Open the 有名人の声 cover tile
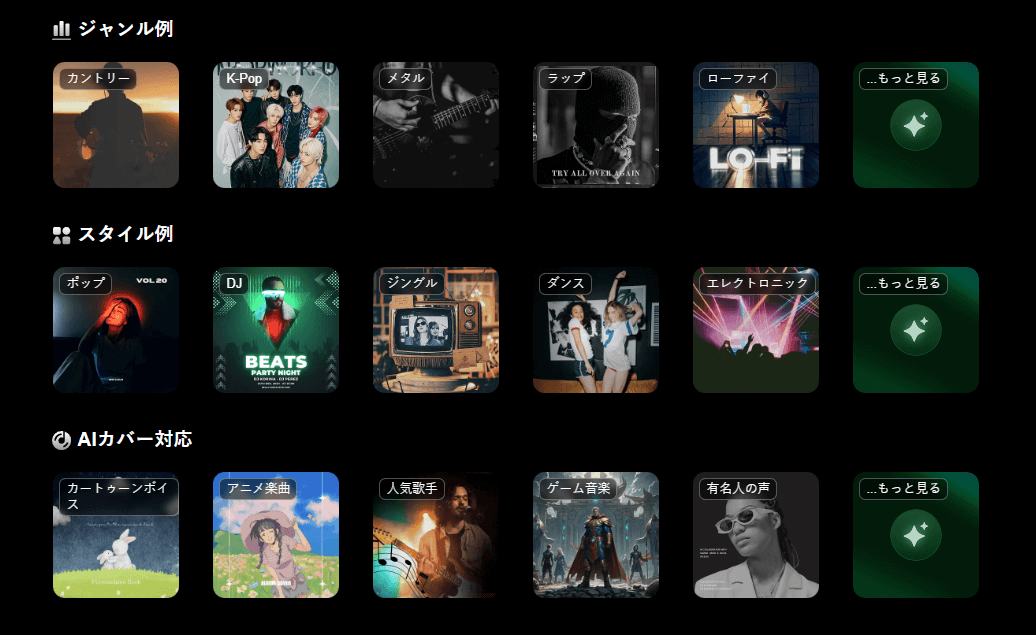Image resolution: width=1036 pixels, height=635 pixels. (756, 535)
